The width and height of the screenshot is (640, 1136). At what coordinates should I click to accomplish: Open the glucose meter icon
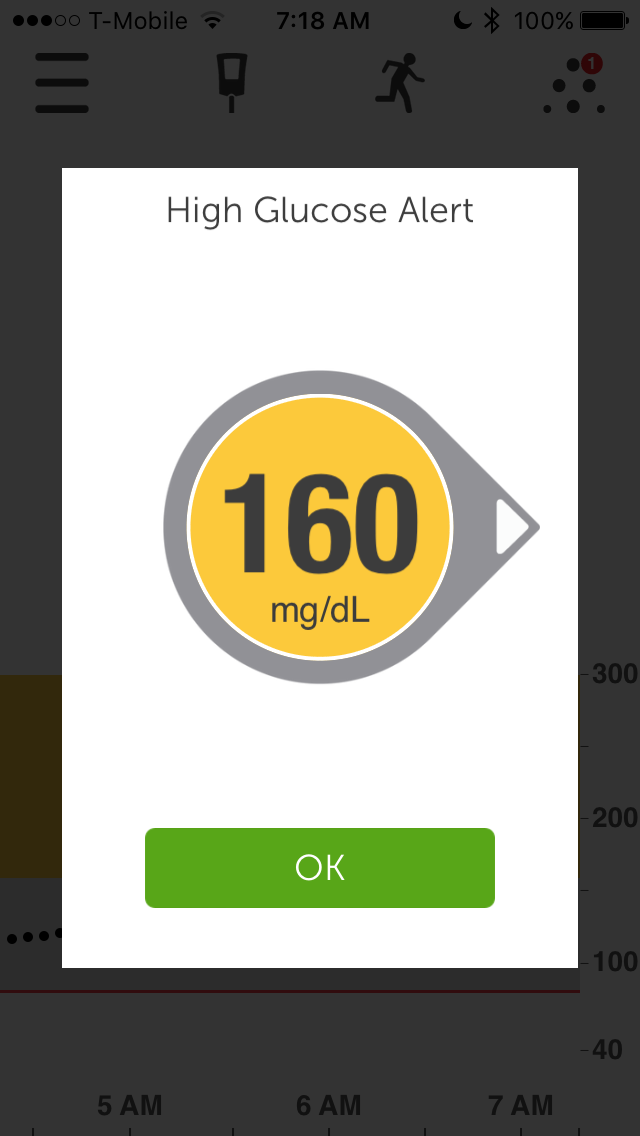[x=232, y=82]
